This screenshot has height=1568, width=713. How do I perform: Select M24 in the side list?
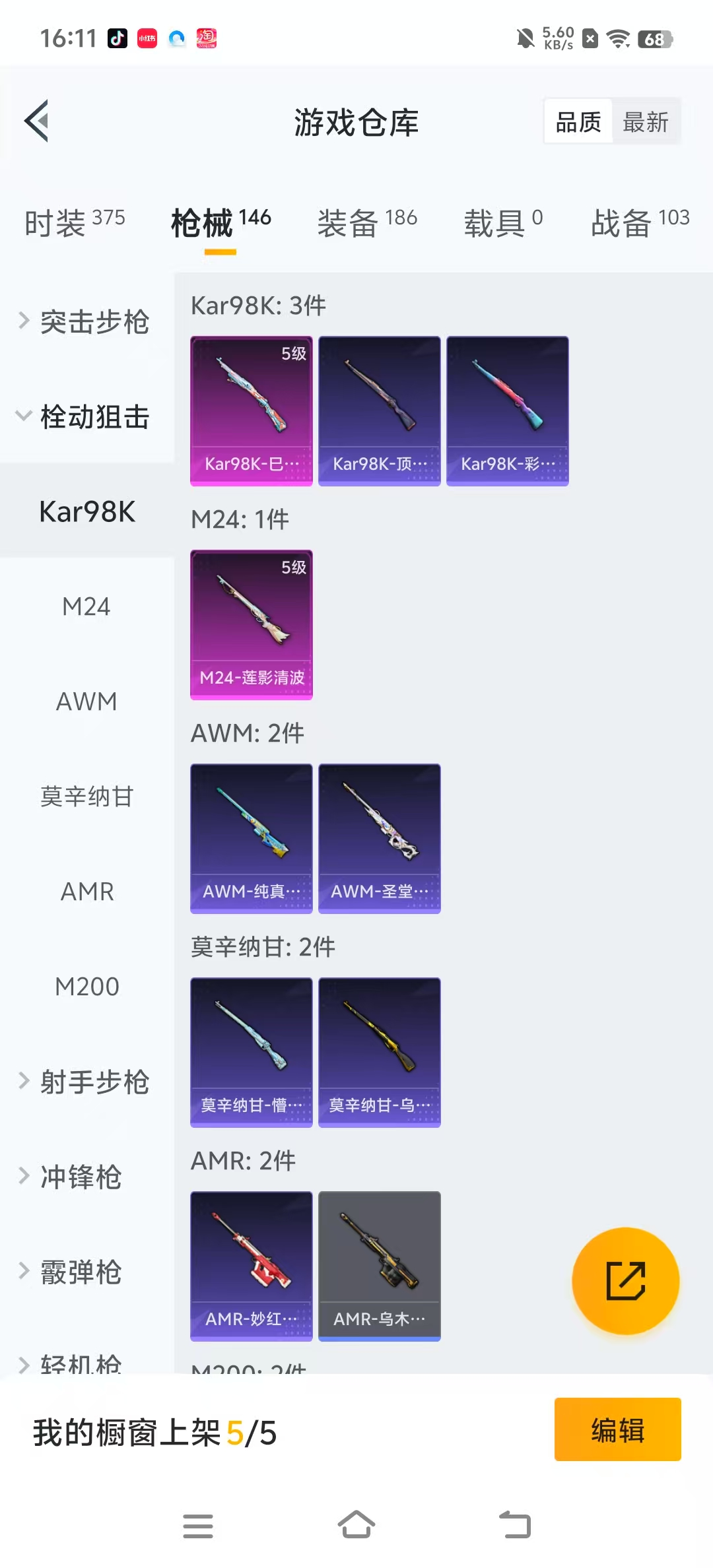tap(86, 606)
